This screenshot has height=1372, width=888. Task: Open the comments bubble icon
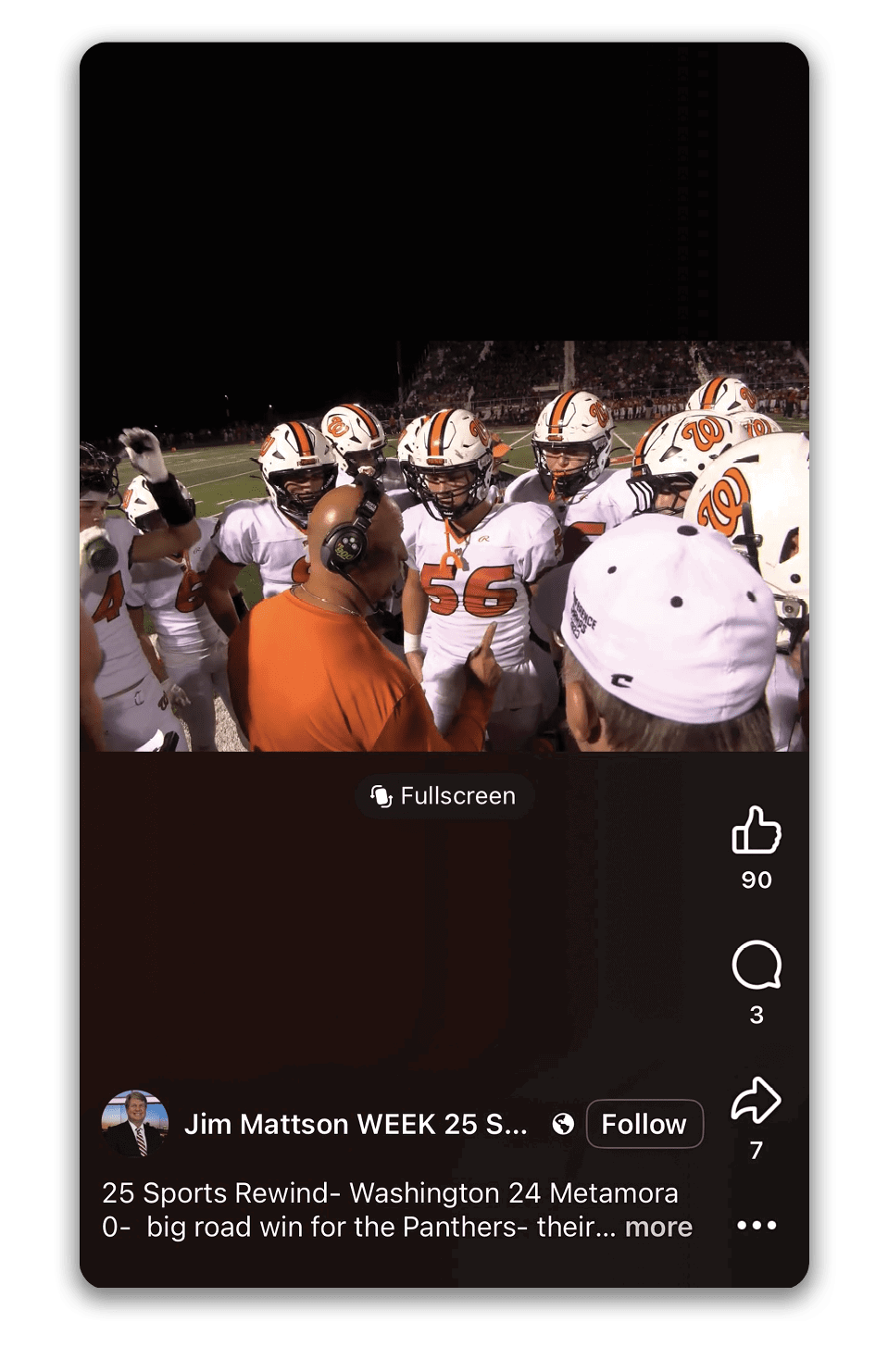(756, 967)
